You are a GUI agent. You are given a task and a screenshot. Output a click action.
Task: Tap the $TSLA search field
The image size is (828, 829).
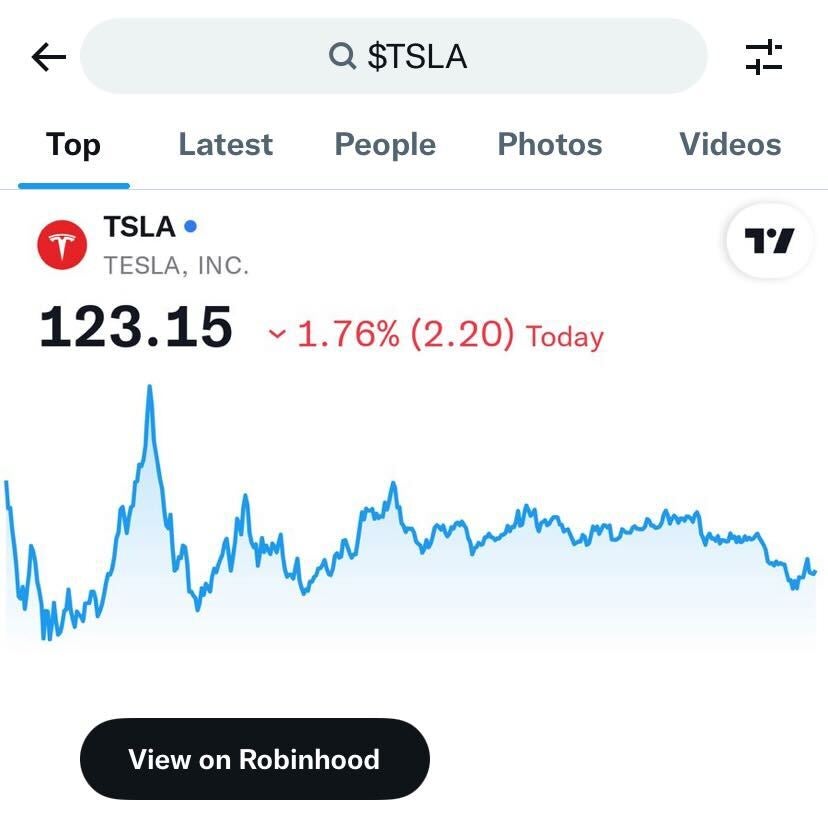coord(394,57)
